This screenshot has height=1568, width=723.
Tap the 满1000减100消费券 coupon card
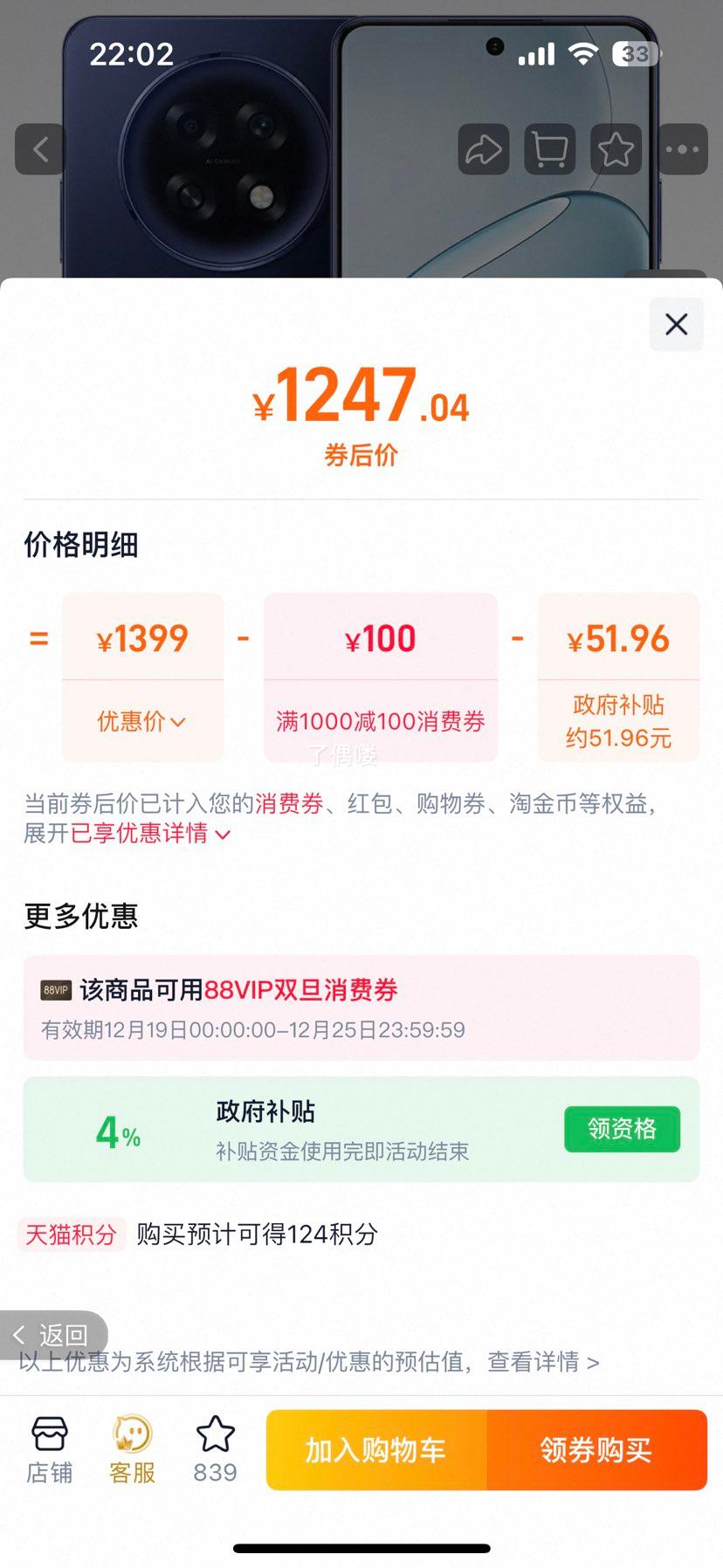click(381, 677)
